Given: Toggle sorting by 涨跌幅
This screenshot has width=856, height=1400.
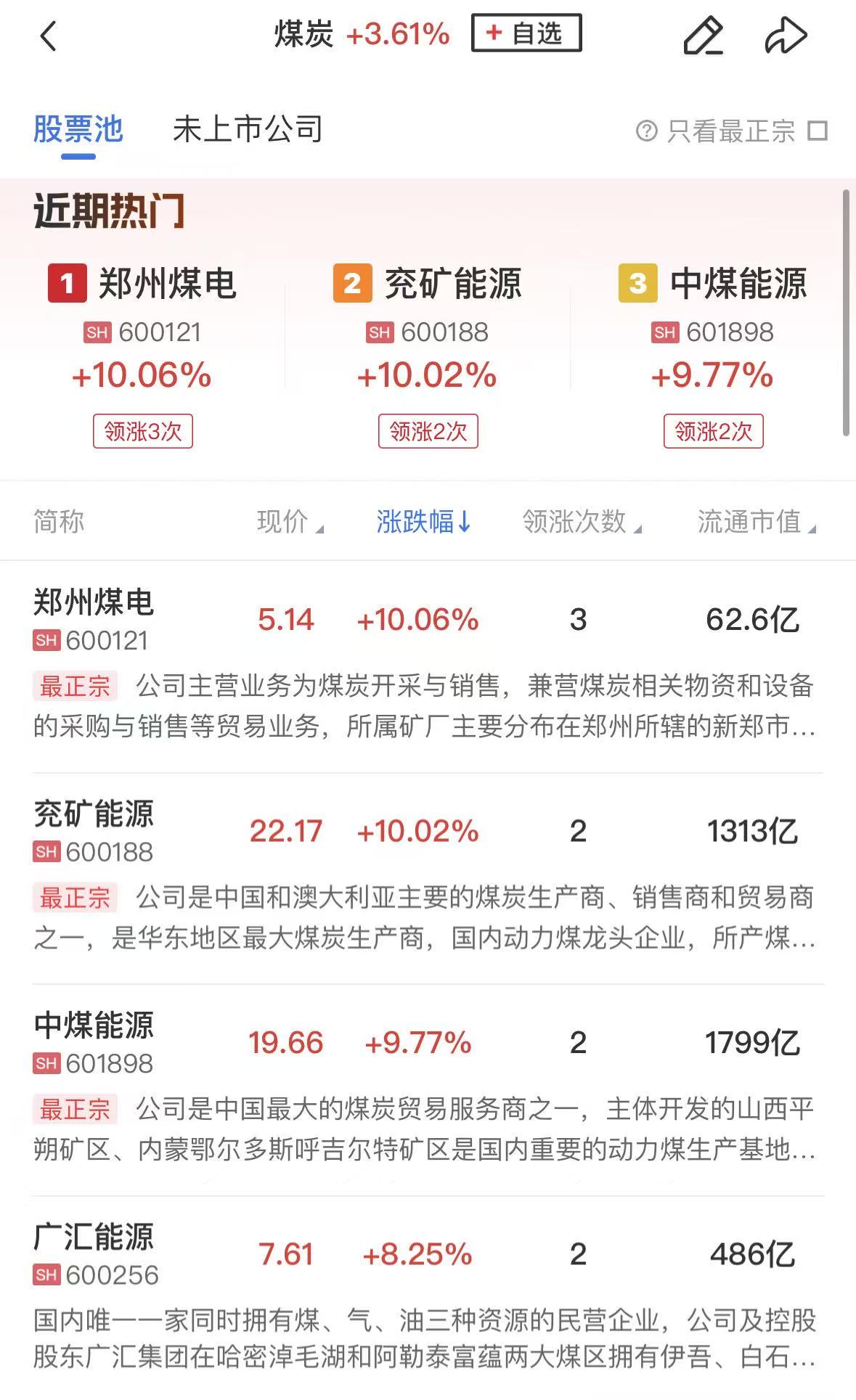Looking at the screenshot, I should pos(423,522).
